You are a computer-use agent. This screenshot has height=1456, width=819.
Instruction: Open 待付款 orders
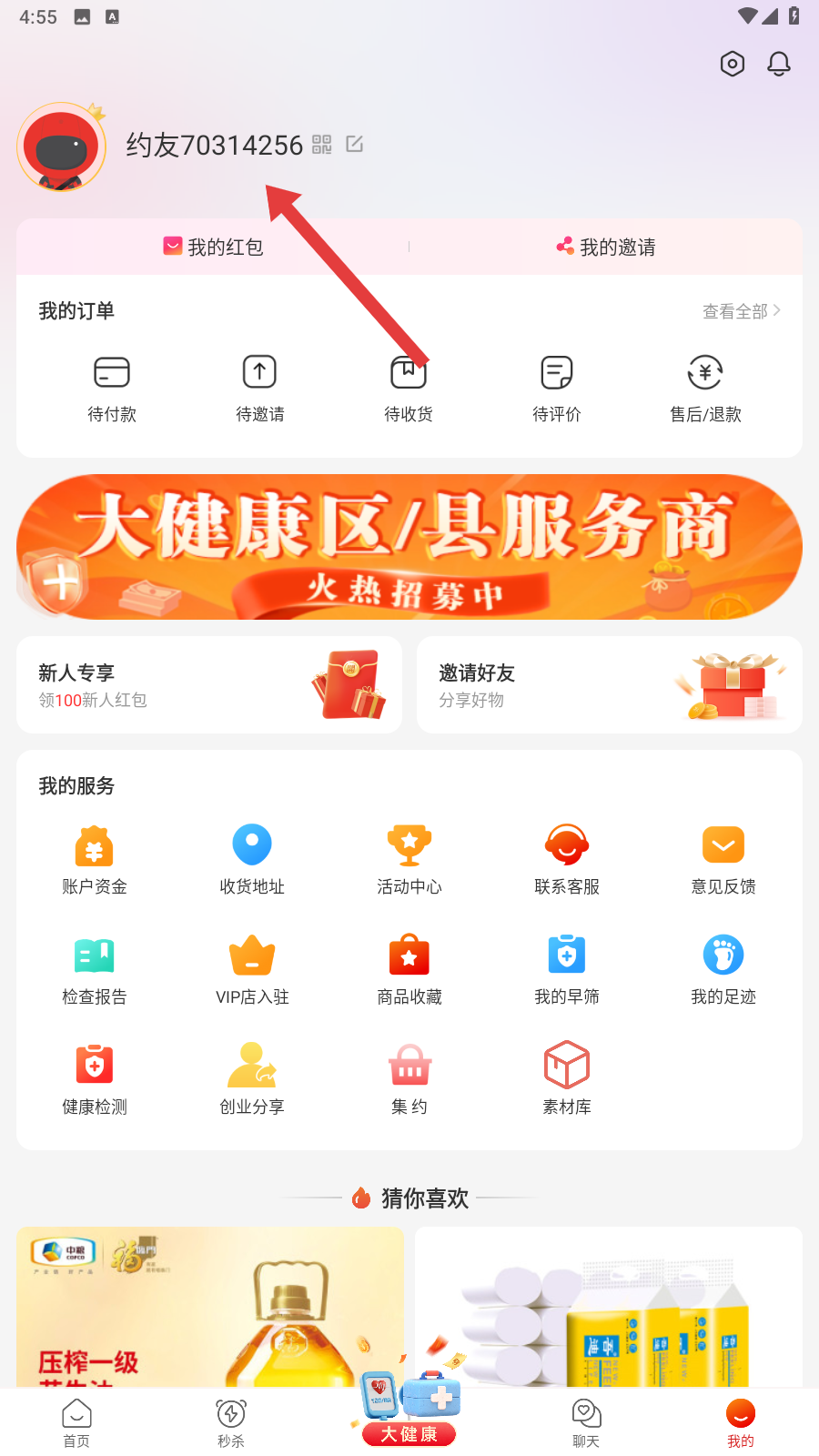pos(112,389)
